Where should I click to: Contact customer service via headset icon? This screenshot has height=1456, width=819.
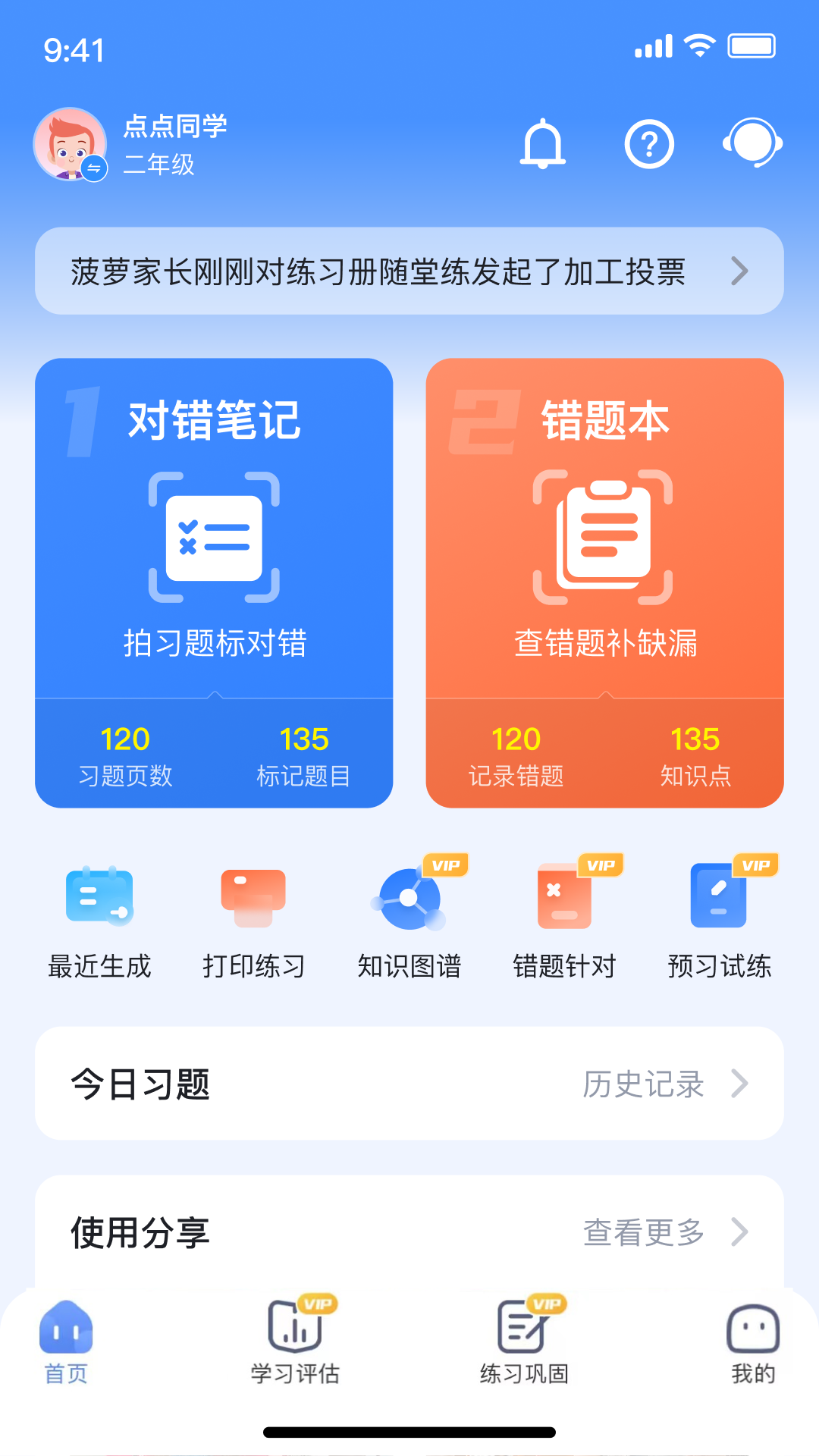tap(752, 143)
